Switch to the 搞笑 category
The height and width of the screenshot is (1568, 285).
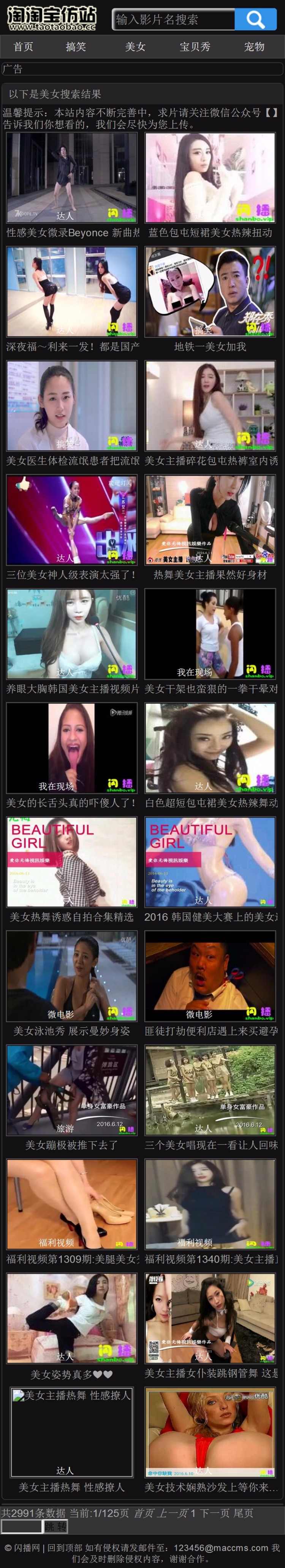click(x=76, y=47)
